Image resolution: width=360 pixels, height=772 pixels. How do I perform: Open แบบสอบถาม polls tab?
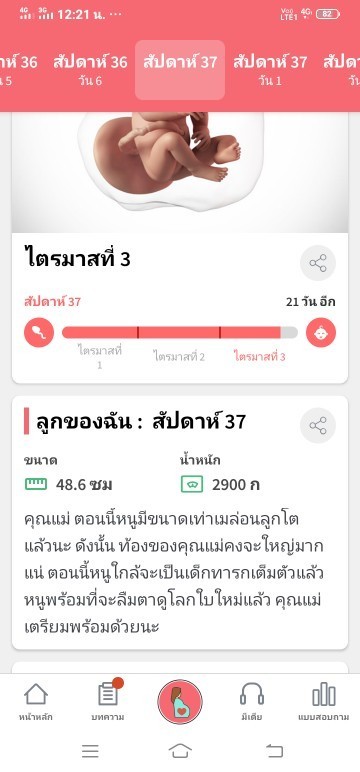click(x=324, y=702)
